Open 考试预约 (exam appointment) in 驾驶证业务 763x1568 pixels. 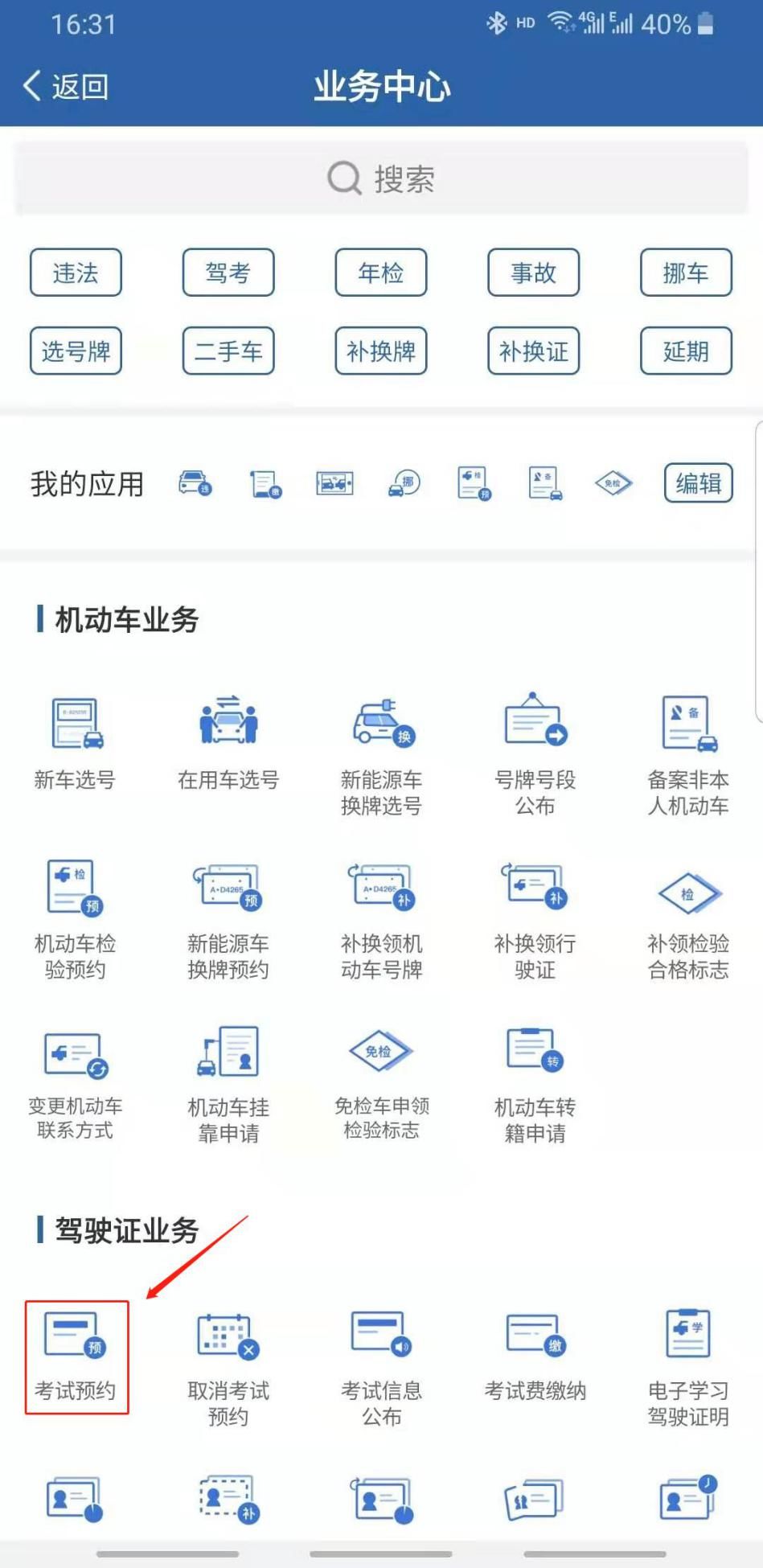point(76,1343)
